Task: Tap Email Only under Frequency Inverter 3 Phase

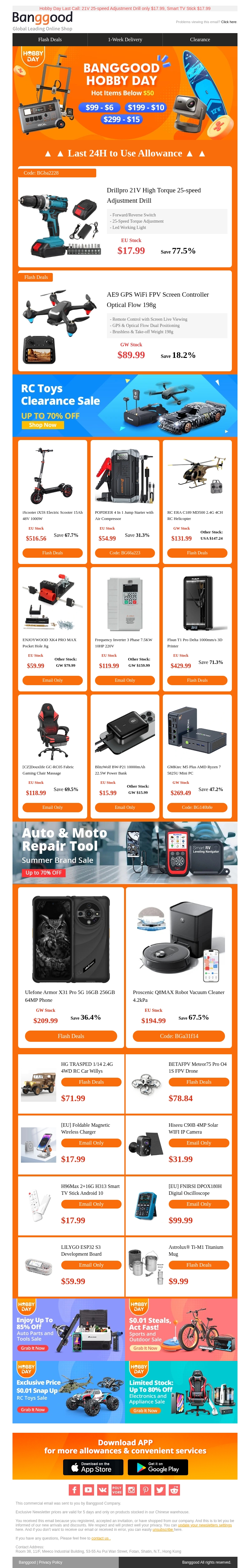Action: (x=125, y=680)
